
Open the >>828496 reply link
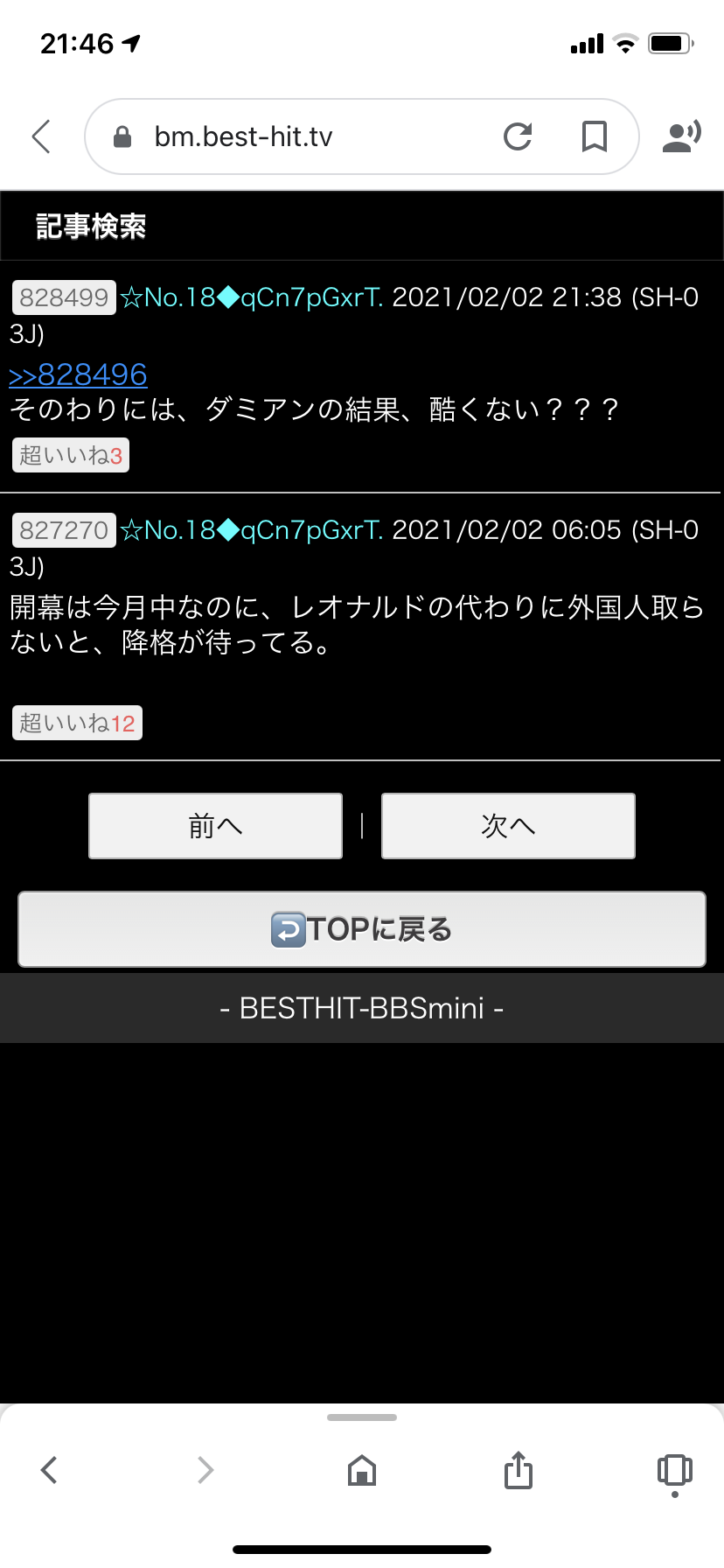click(78, 374)
